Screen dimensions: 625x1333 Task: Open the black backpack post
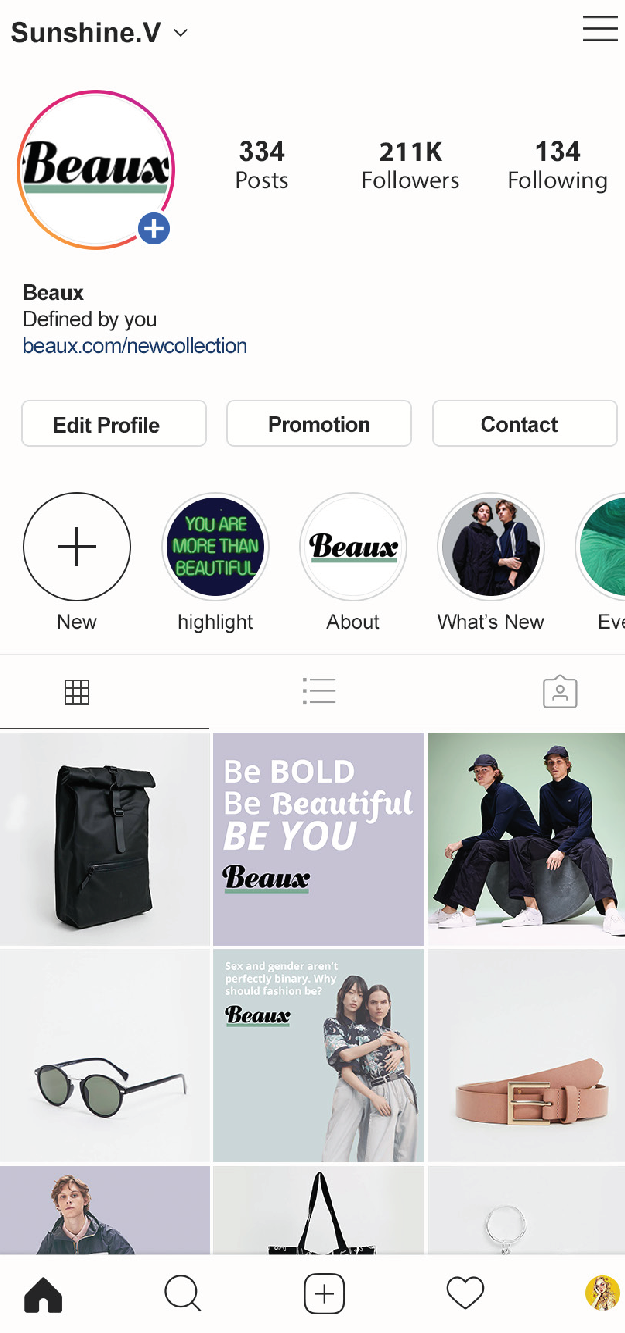(105, 839)
